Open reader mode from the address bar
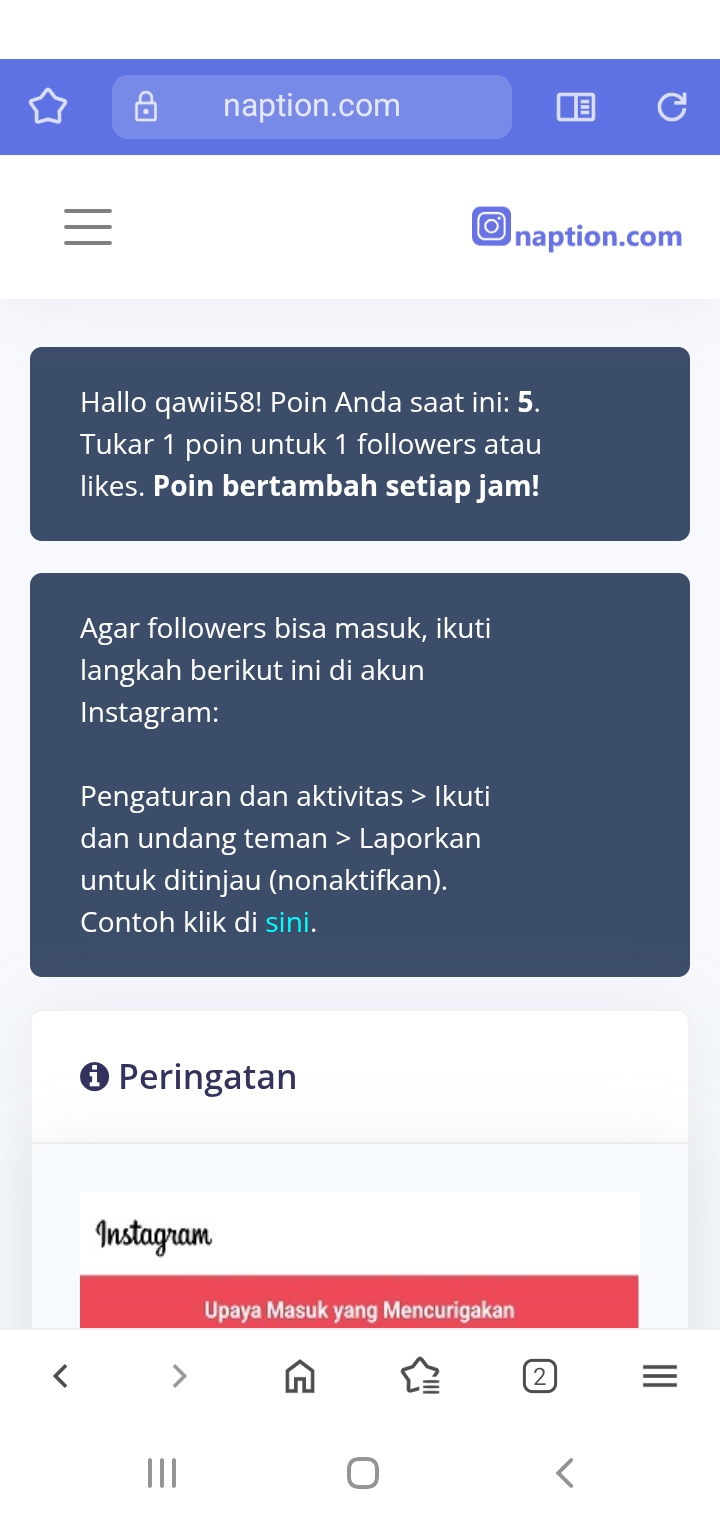This screenshot has width=720, height=1520. coord(575,106)
